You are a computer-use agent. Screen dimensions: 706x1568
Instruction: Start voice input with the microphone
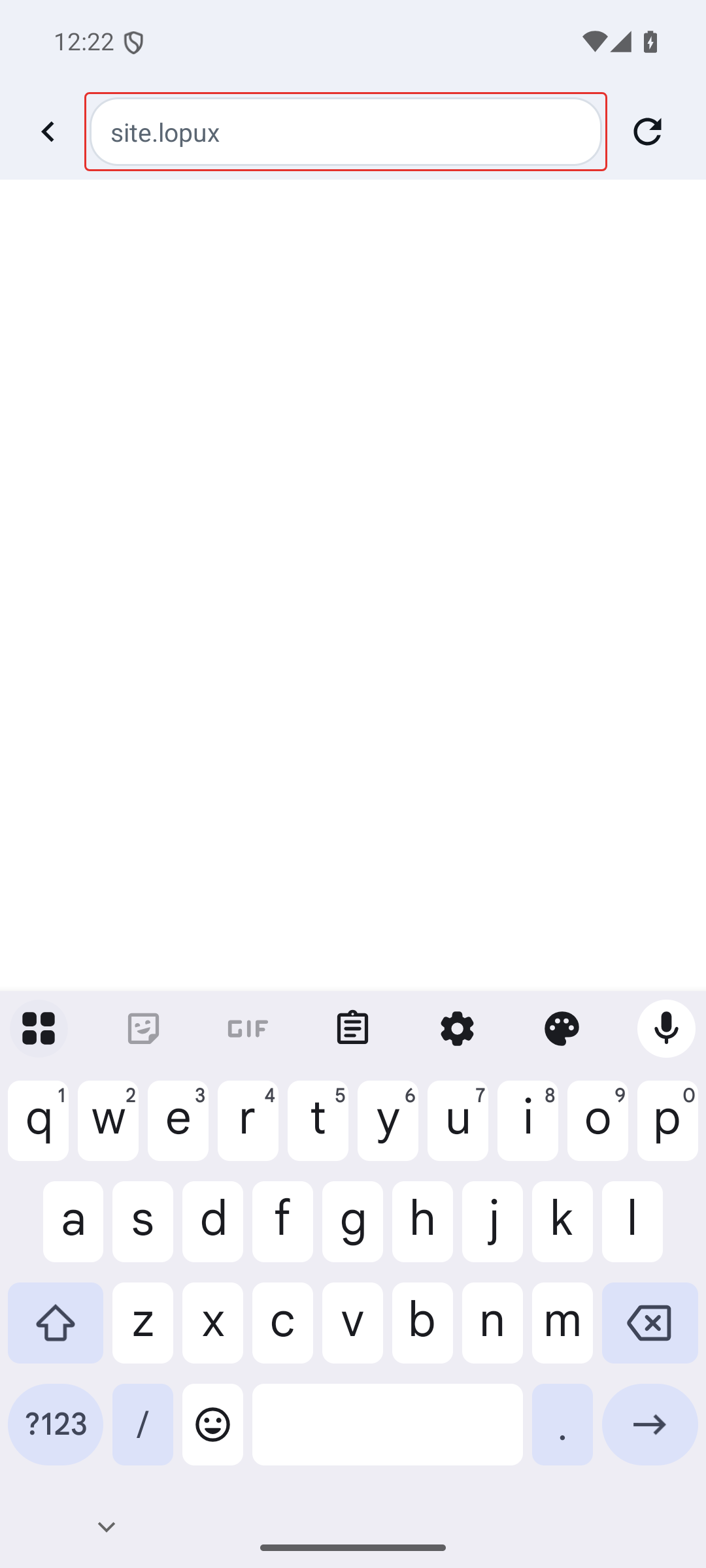pos(666,1028)
